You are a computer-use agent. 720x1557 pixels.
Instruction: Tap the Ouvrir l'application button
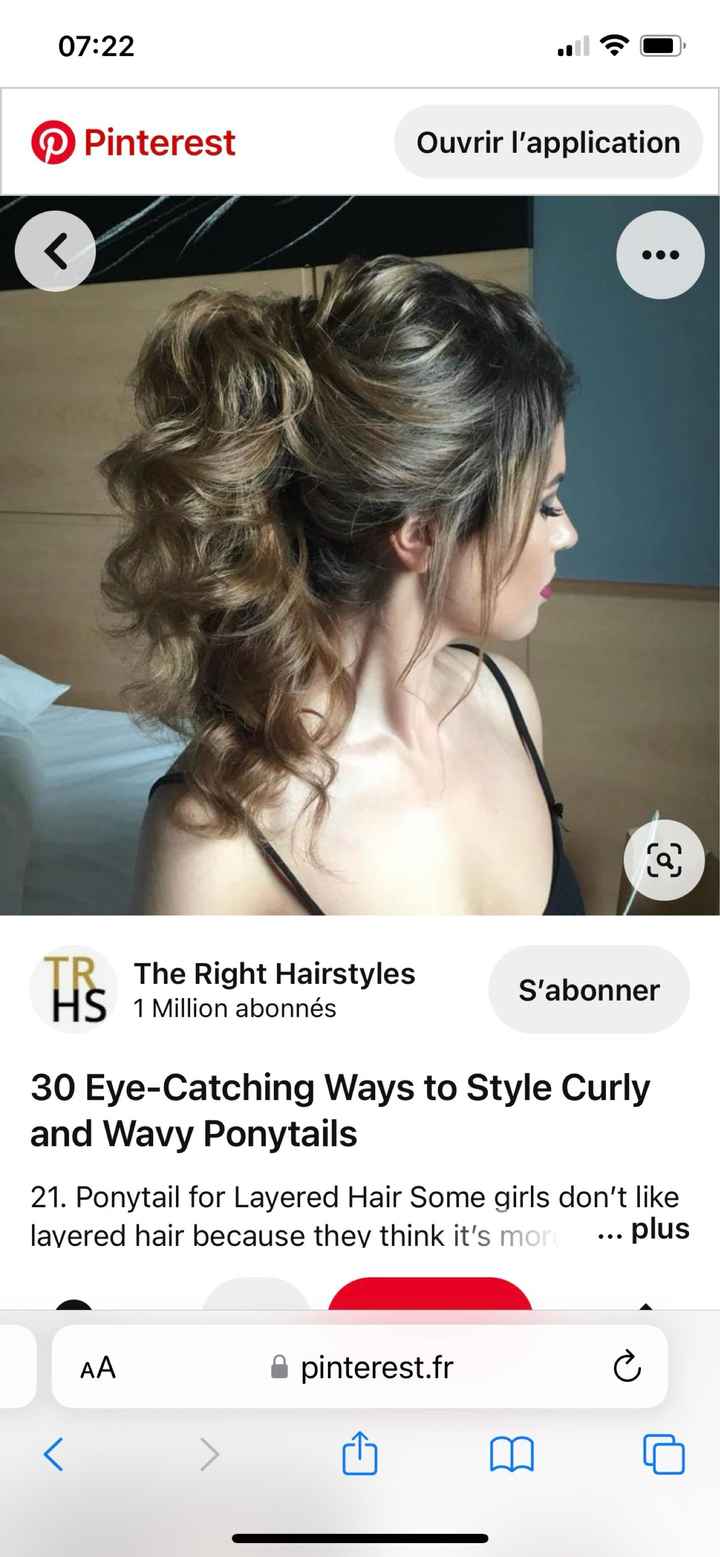(547, 141)
